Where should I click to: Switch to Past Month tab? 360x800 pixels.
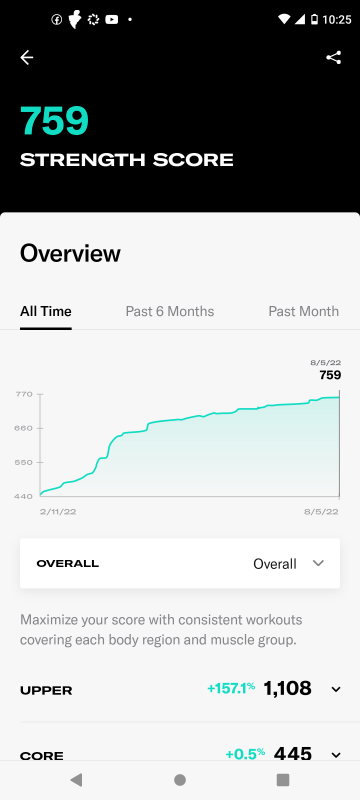point(303,311)
